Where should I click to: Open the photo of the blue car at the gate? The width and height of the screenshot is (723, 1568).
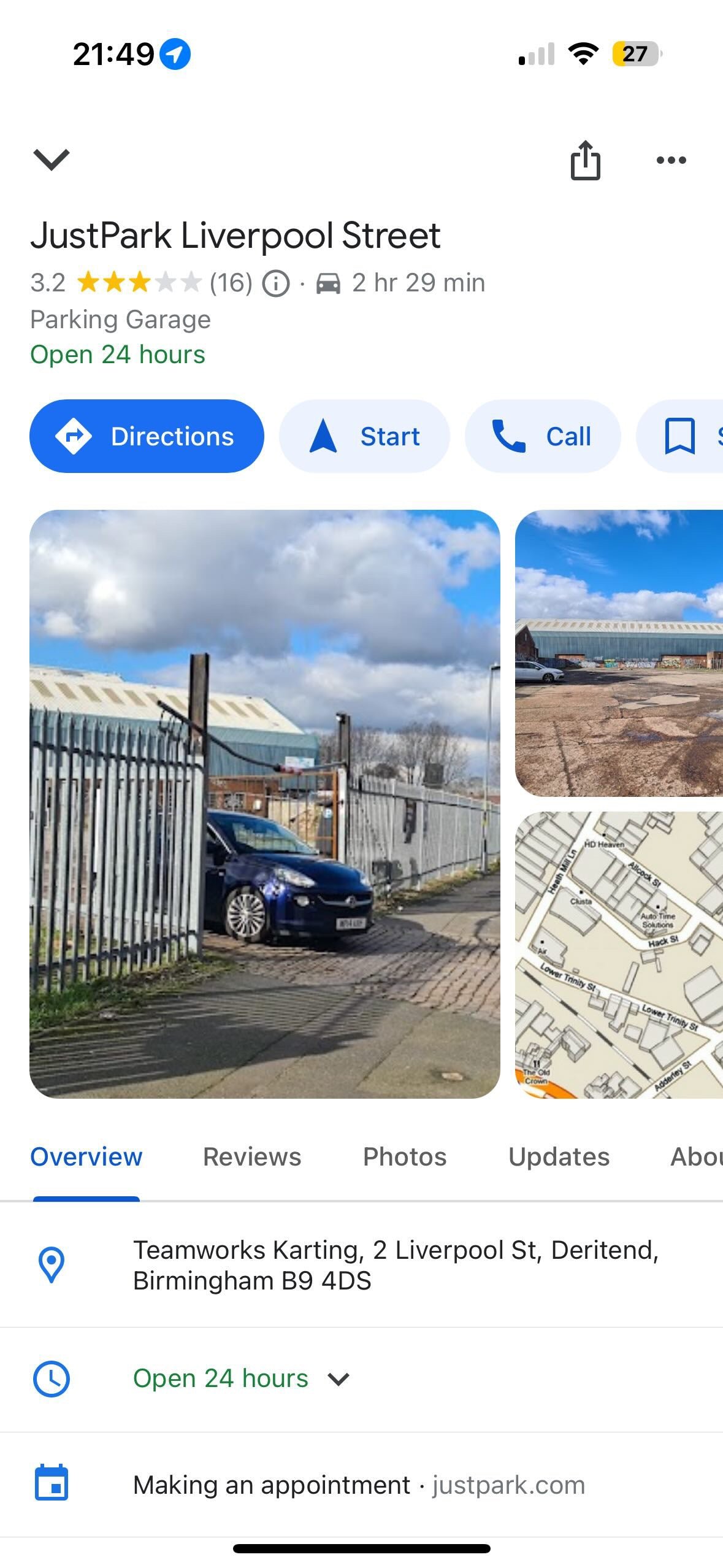(264, 804)
